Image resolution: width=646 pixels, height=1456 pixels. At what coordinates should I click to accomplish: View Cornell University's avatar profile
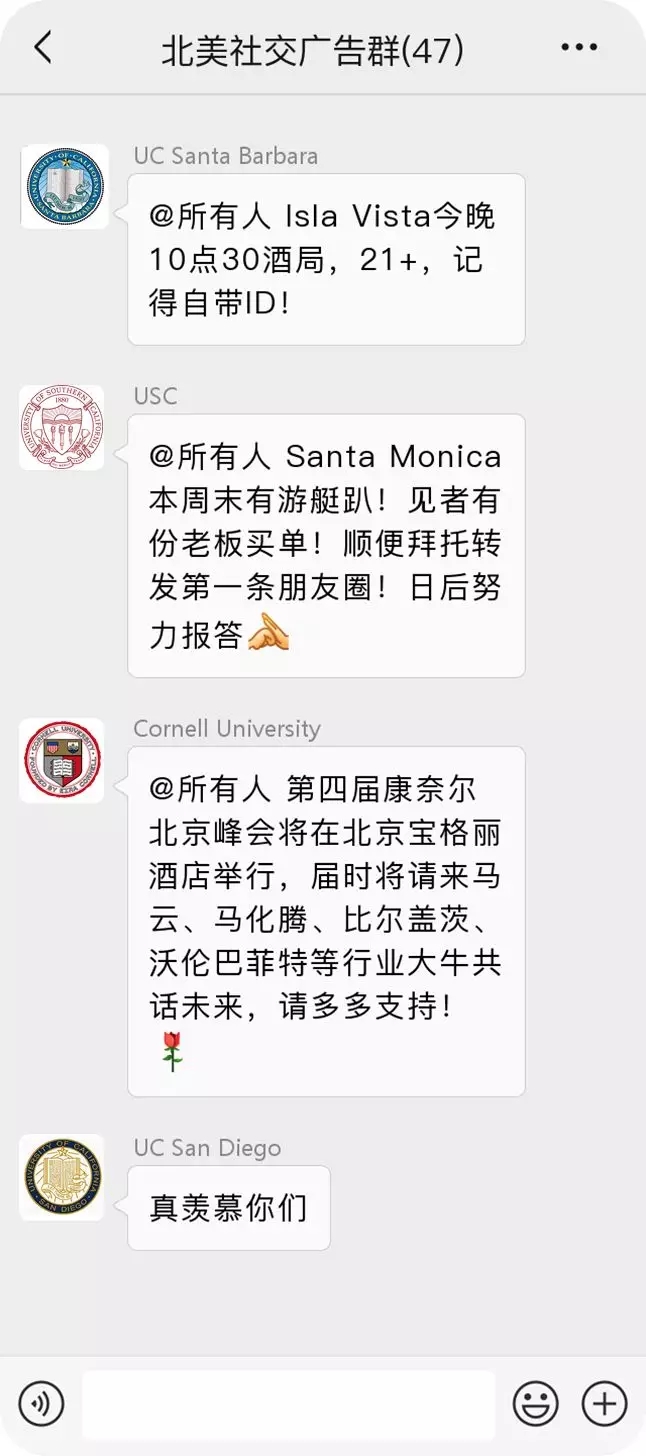click(x=62, y=759)
